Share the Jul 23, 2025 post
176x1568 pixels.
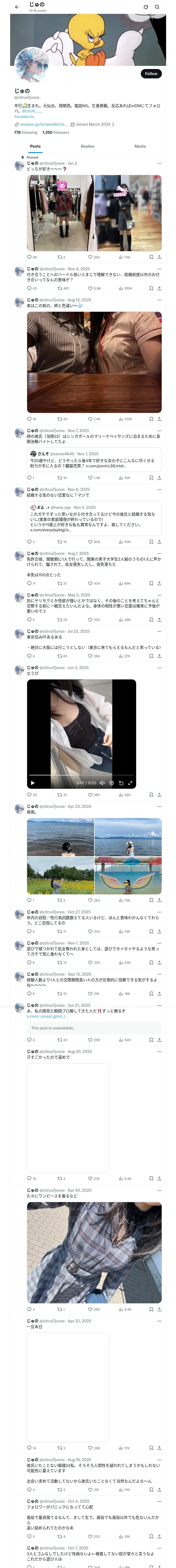click(x=159, y=656)
